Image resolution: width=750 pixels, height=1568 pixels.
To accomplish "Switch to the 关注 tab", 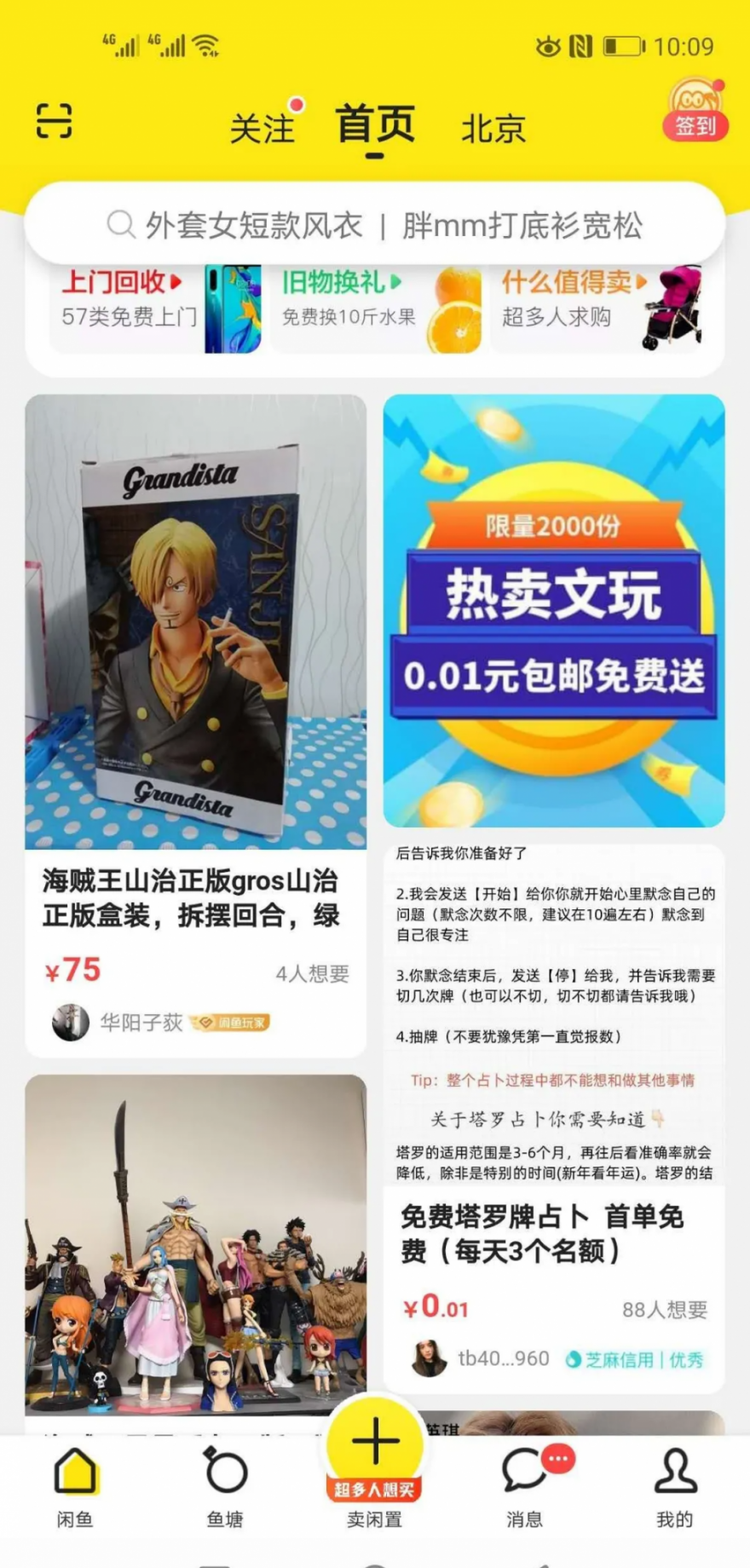I will (x=262, y=128).
